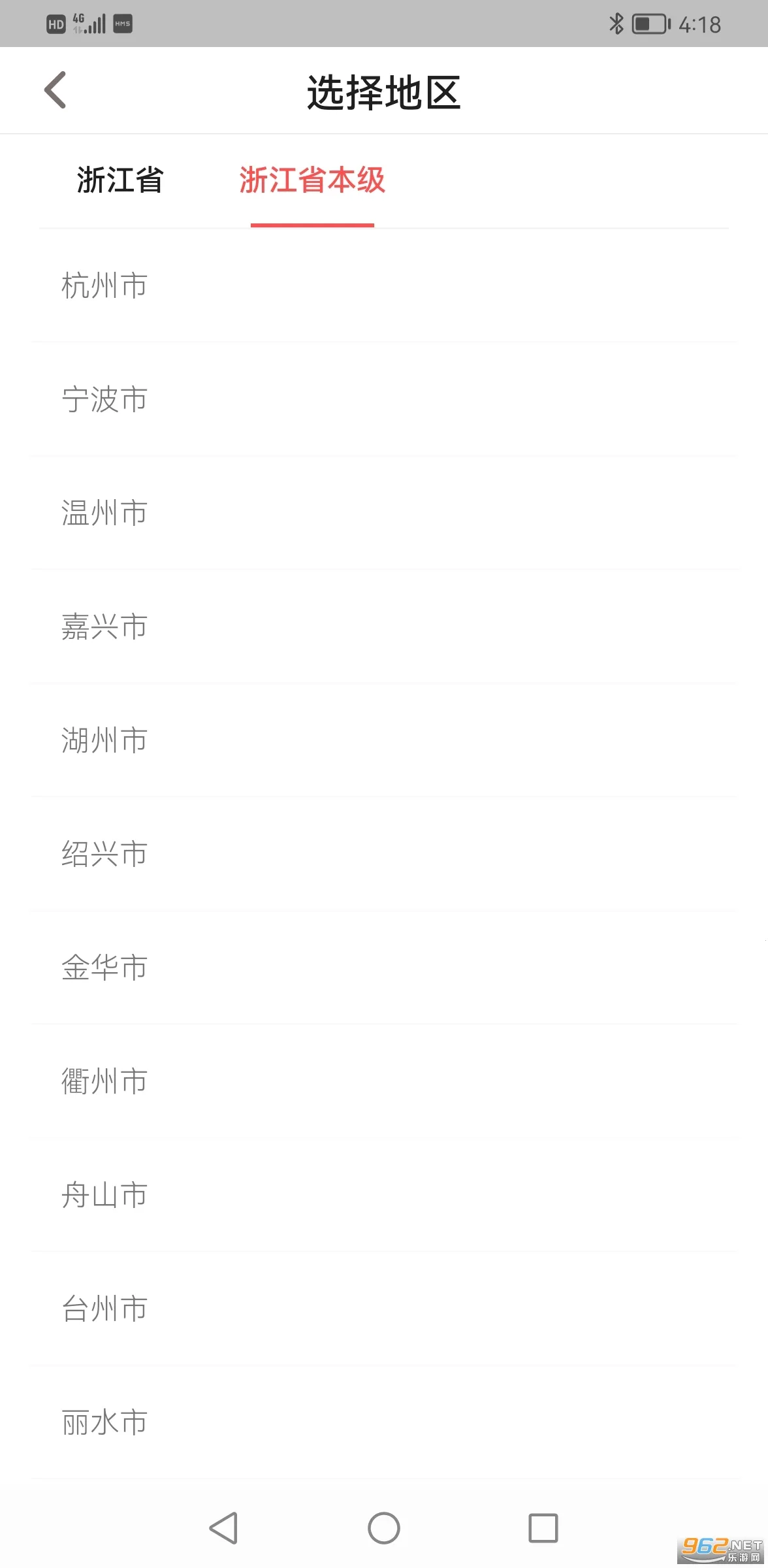Select 湖州市 from the list
Viewport: 768px width, 1568px height.
pyautogui.click(x=104, y=740)
